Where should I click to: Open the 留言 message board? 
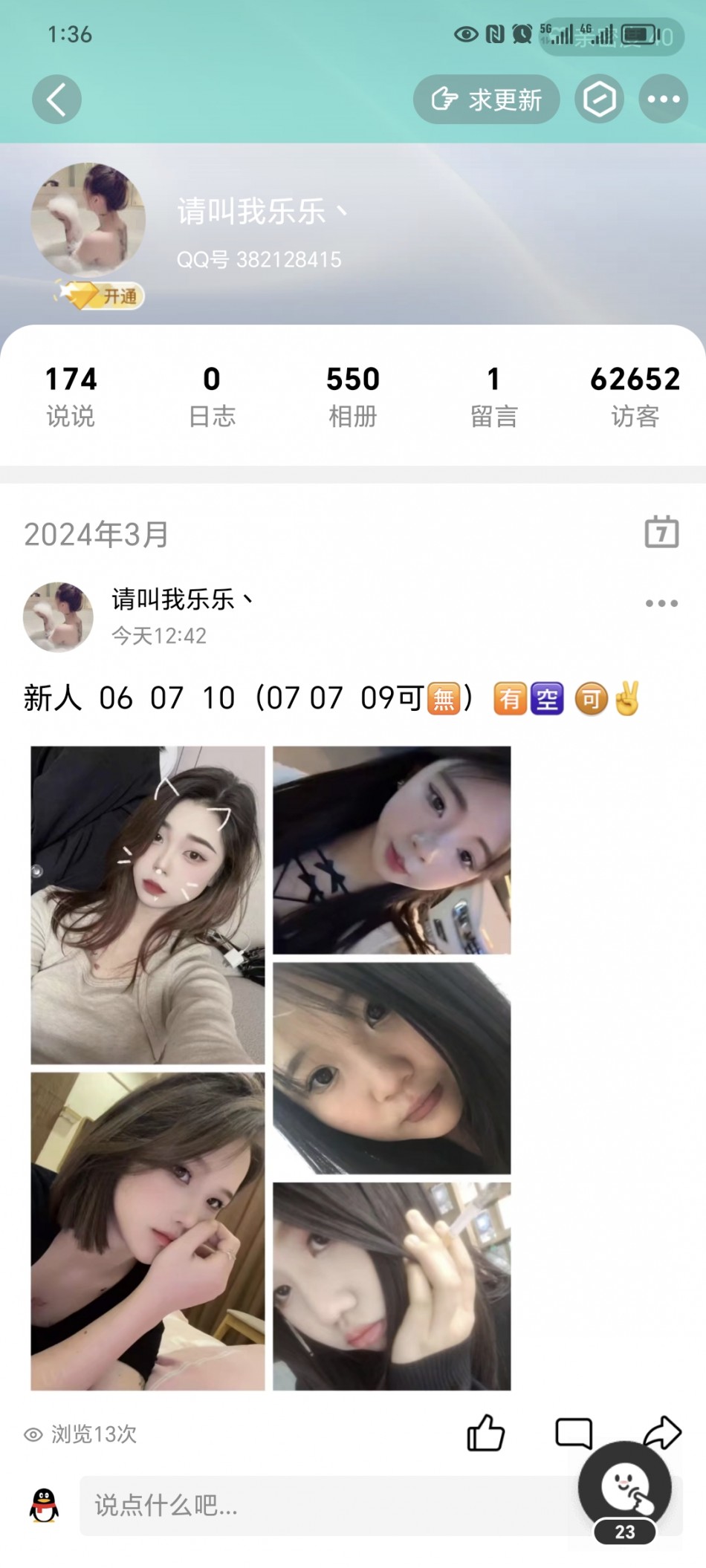pos(493,396)
